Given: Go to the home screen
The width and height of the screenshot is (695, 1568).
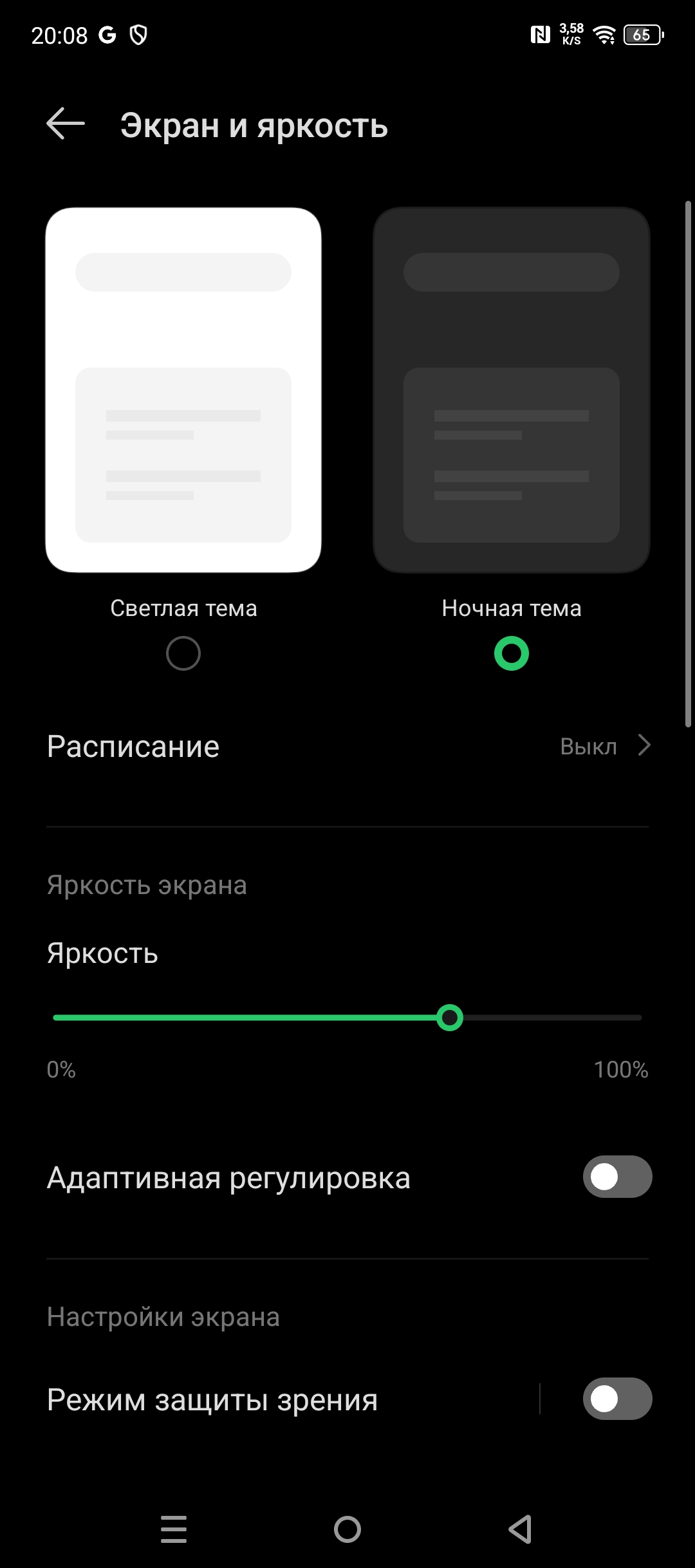Looking at the screenshot, I should pos(347,1529).
